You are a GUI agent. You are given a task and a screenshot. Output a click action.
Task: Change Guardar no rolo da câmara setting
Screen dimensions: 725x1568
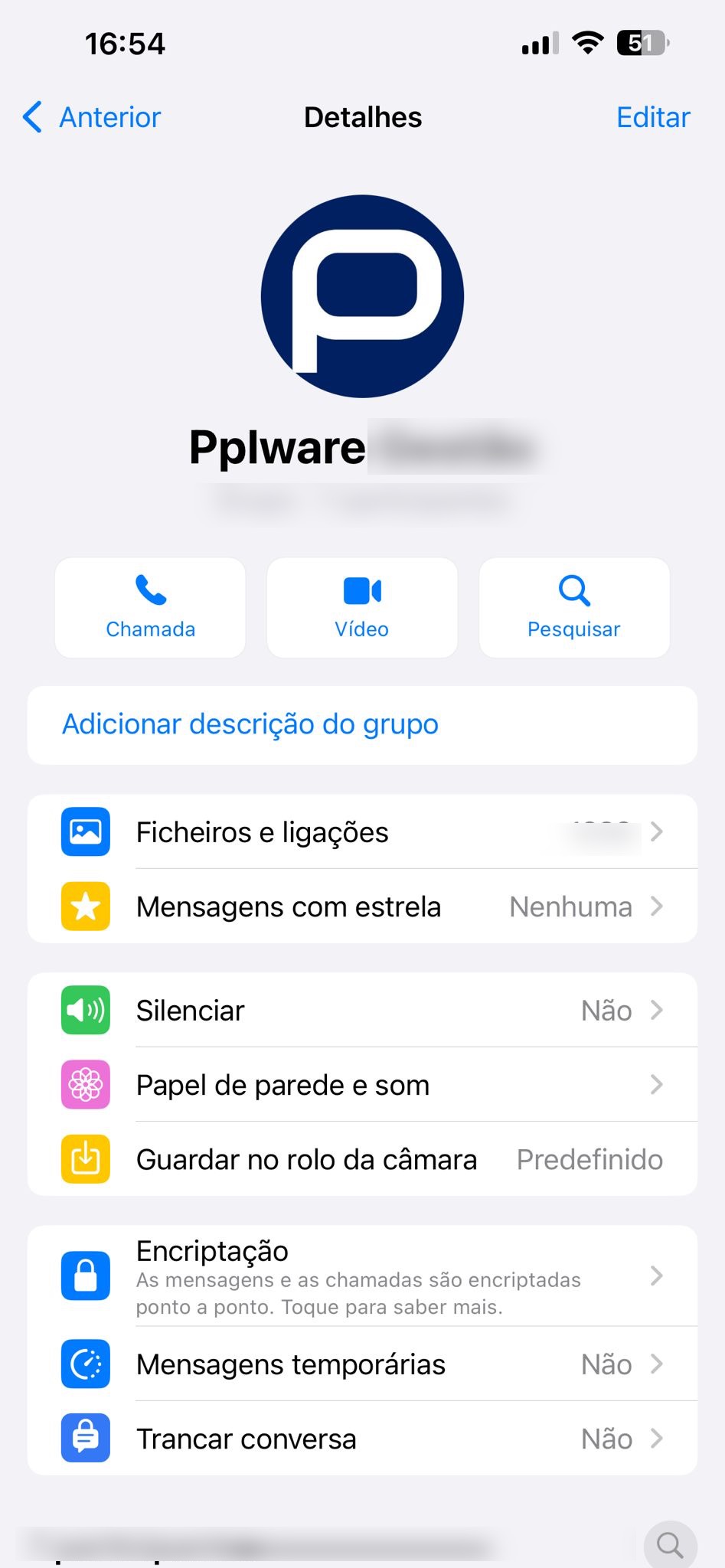tap(362, 1159)
